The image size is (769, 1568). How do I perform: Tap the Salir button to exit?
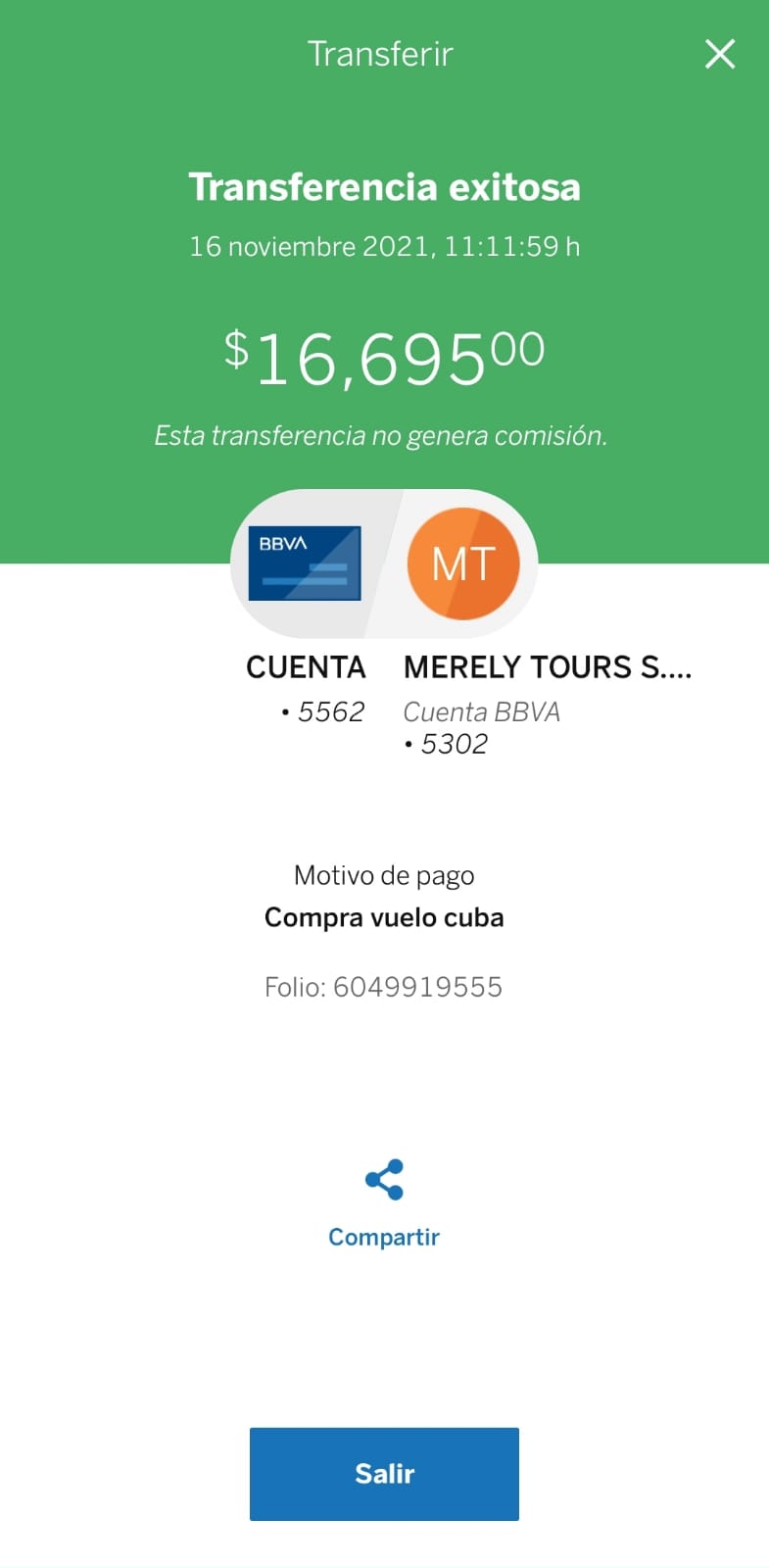point(384,1474)
